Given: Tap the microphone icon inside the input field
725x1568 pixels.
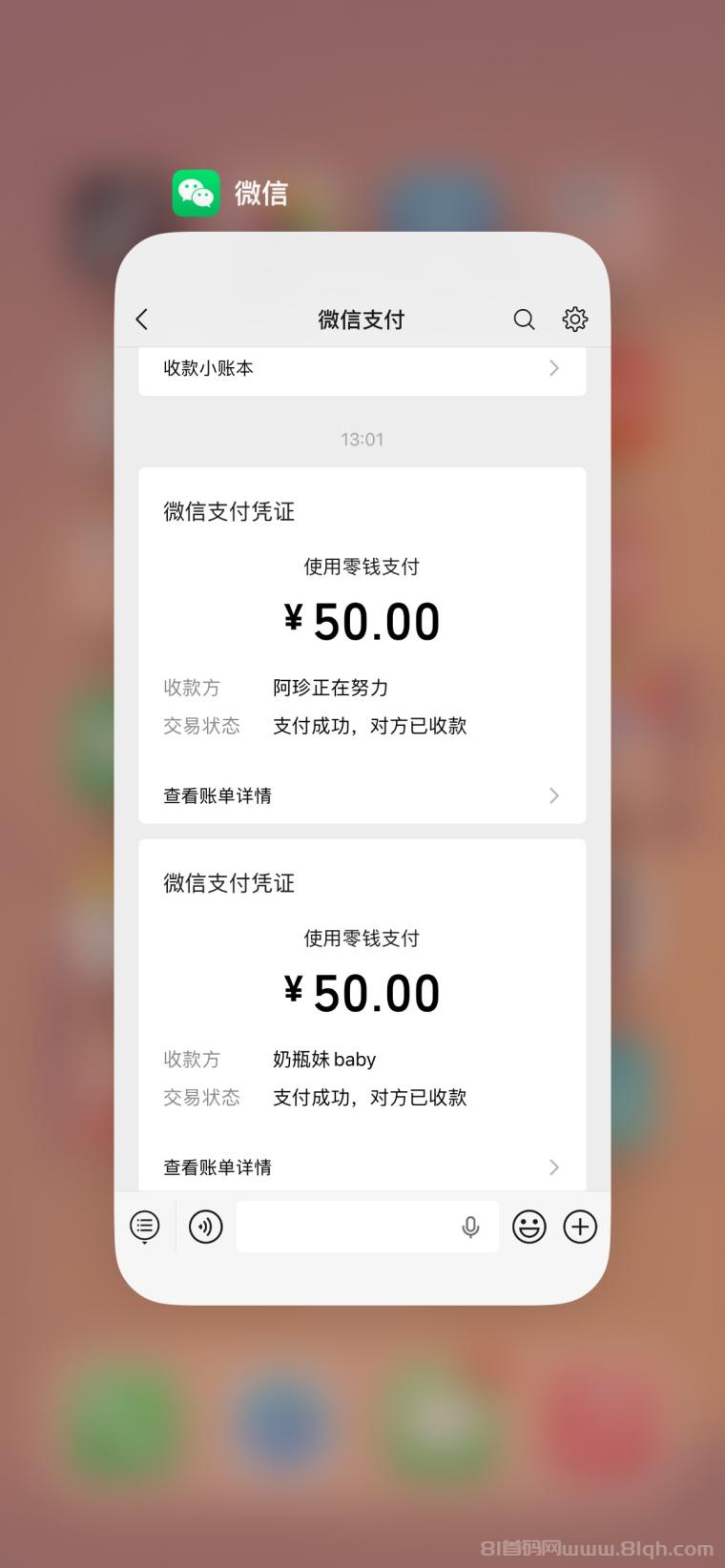Looking at the screenshot, I should pos(470,1227).
